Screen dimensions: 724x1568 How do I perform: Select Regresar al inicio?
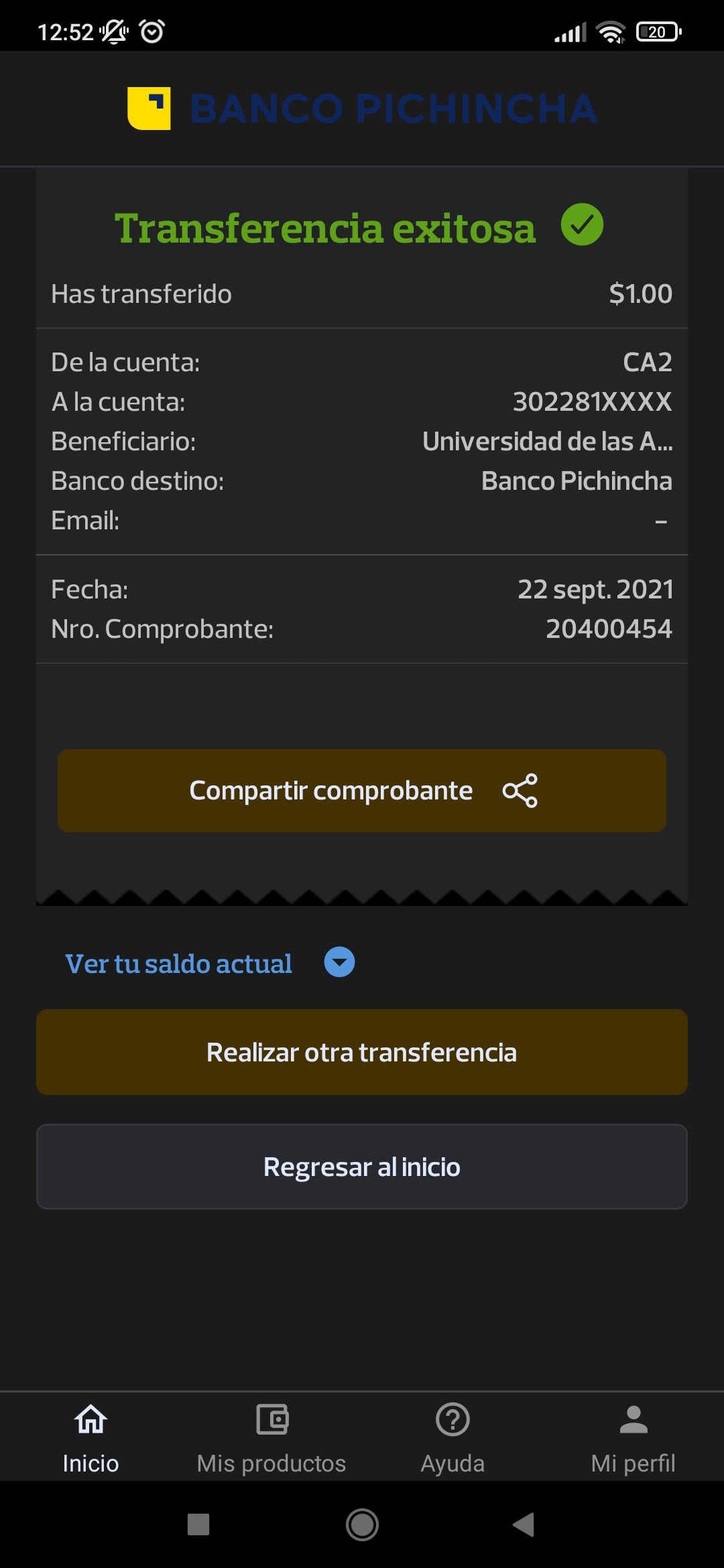pos(362,1167)
